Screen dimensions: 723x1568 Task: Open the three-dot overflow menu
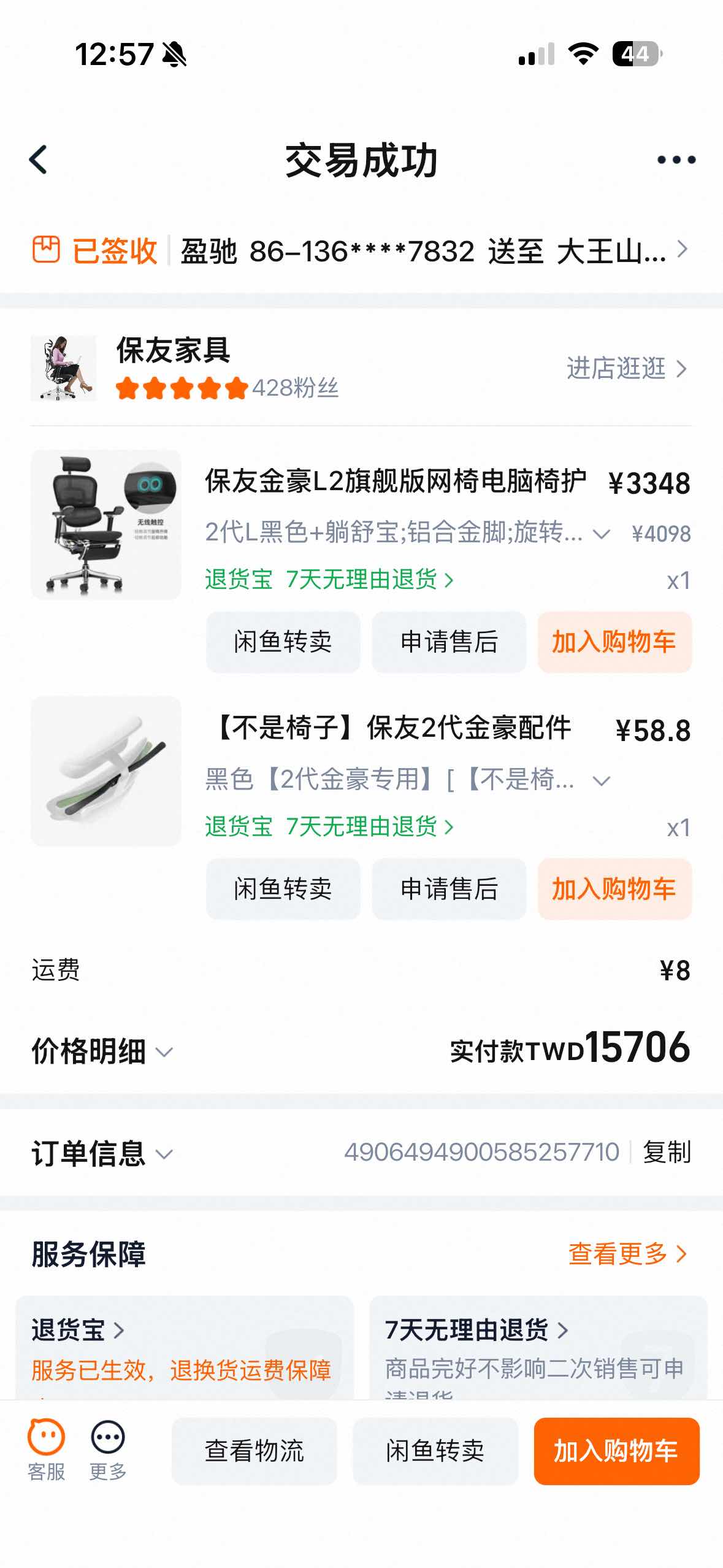click(676, 160)
